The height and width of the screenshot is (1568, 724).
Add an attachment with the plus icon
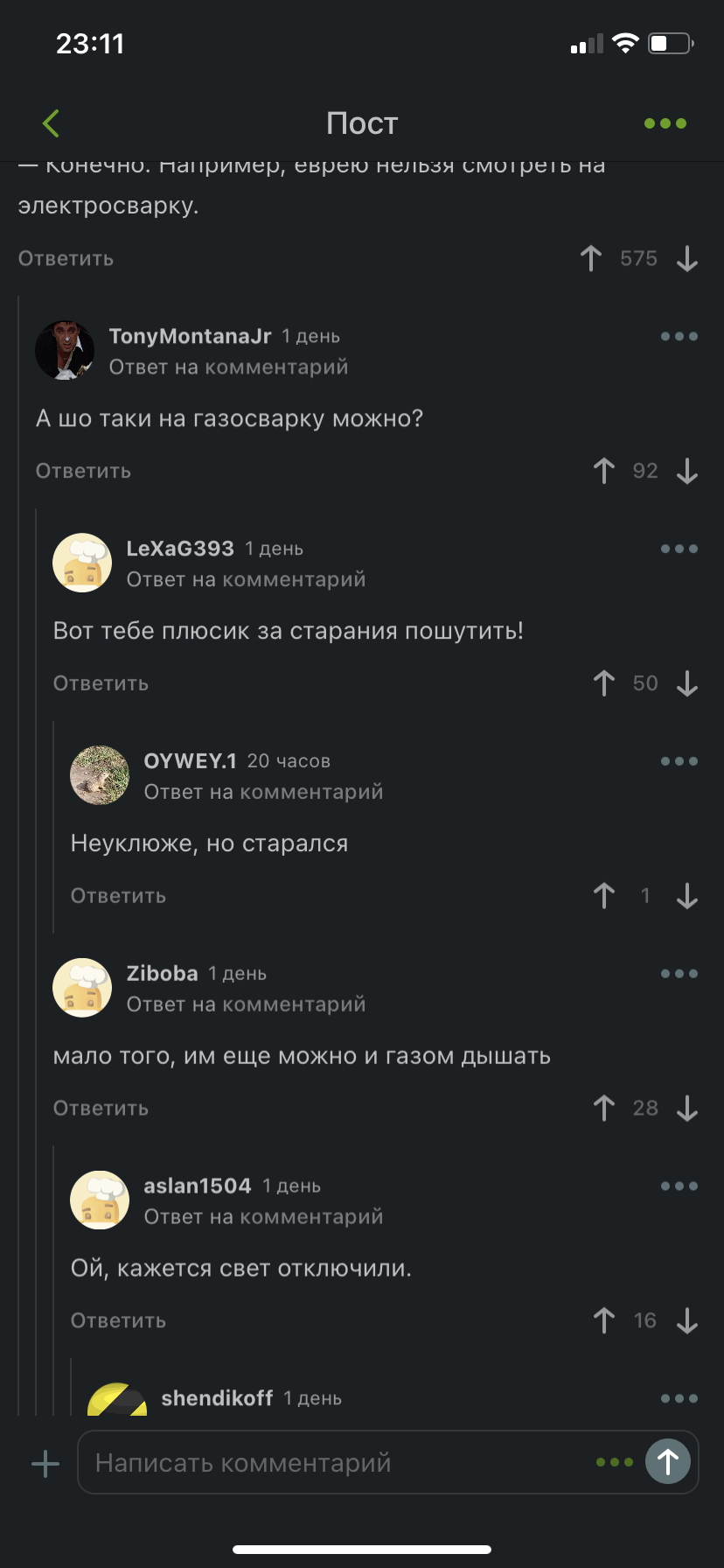point(45,1463)
